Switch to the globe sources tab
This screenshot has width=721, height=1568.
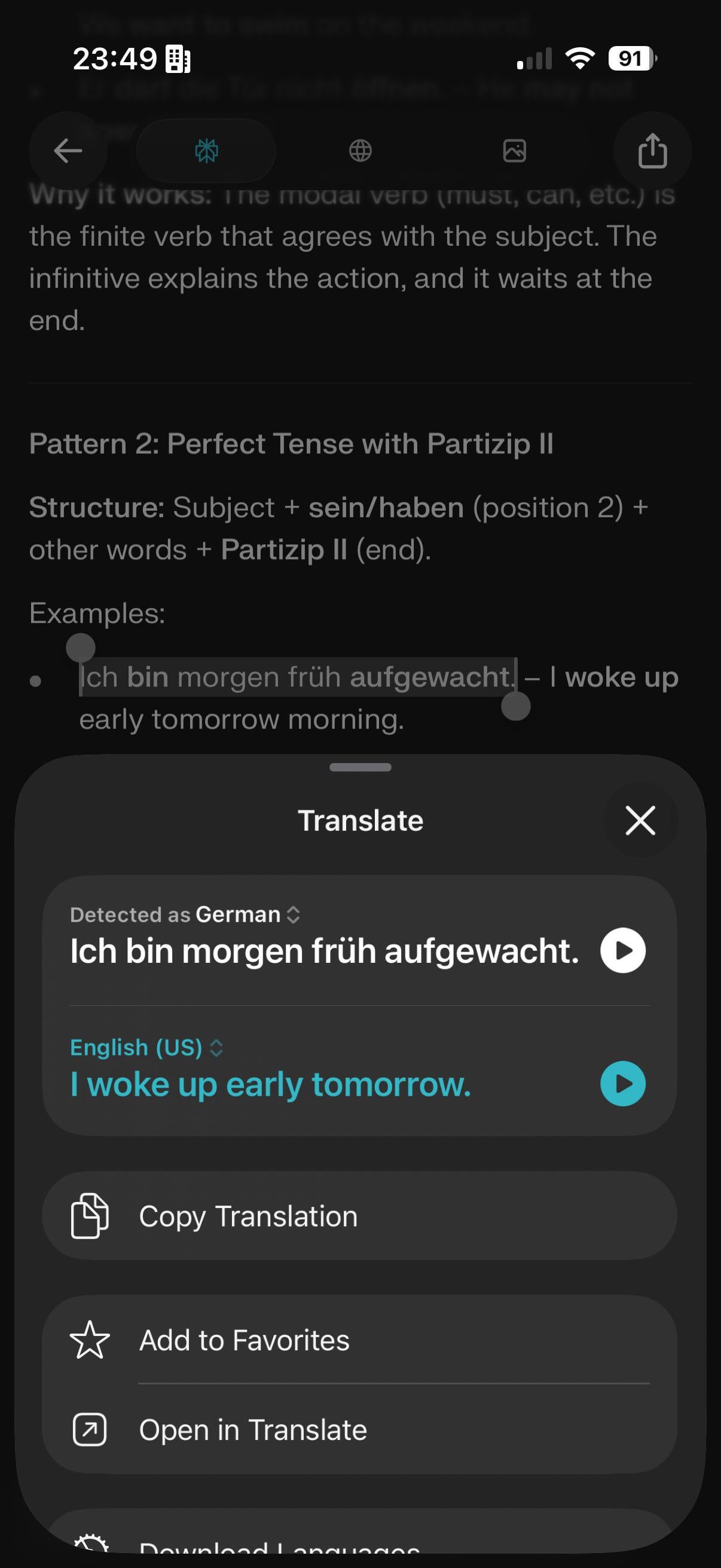pyautogui.click(x=360, y=150)
